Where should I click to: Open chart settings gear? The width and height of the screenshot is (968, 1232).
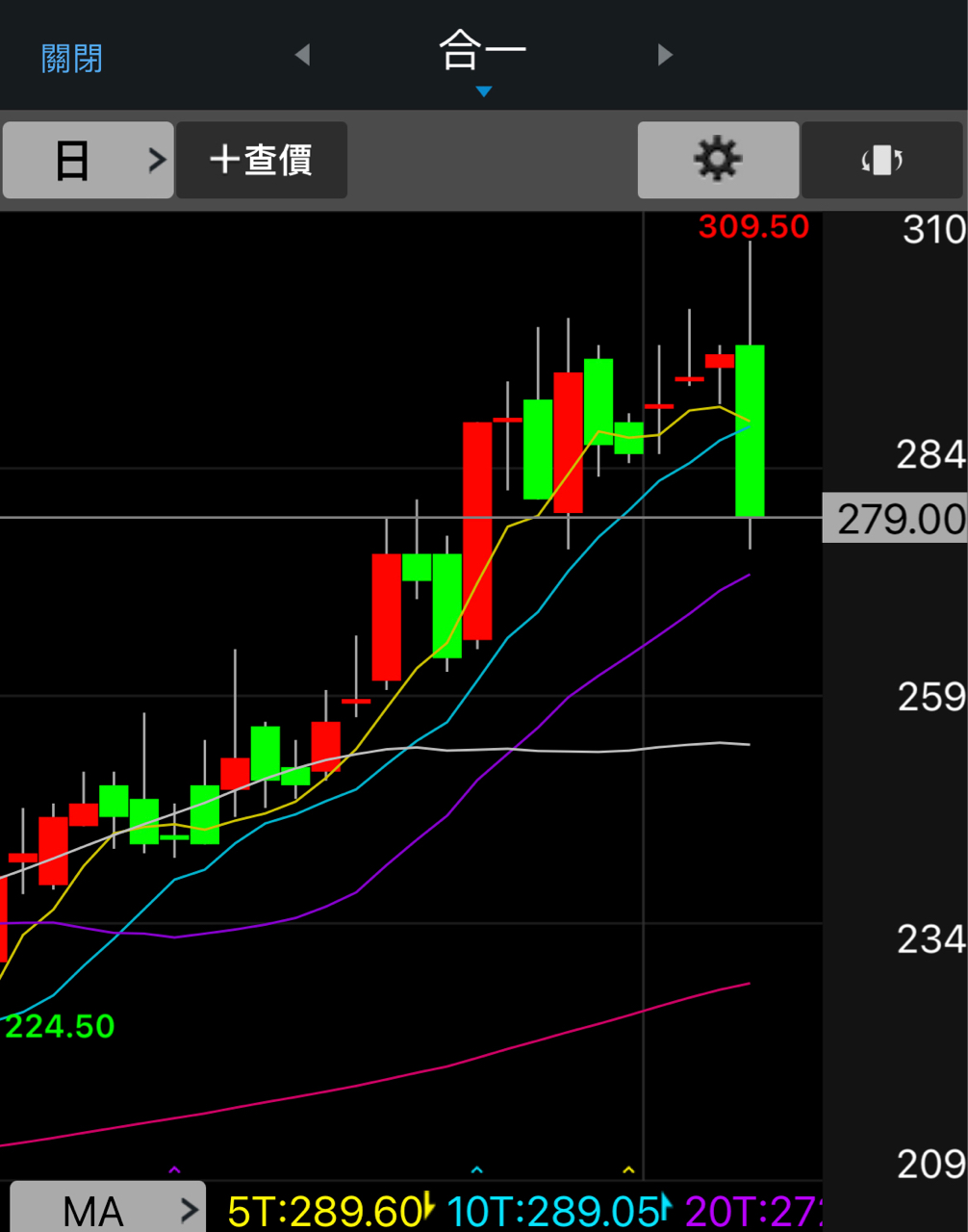[718, 160]
